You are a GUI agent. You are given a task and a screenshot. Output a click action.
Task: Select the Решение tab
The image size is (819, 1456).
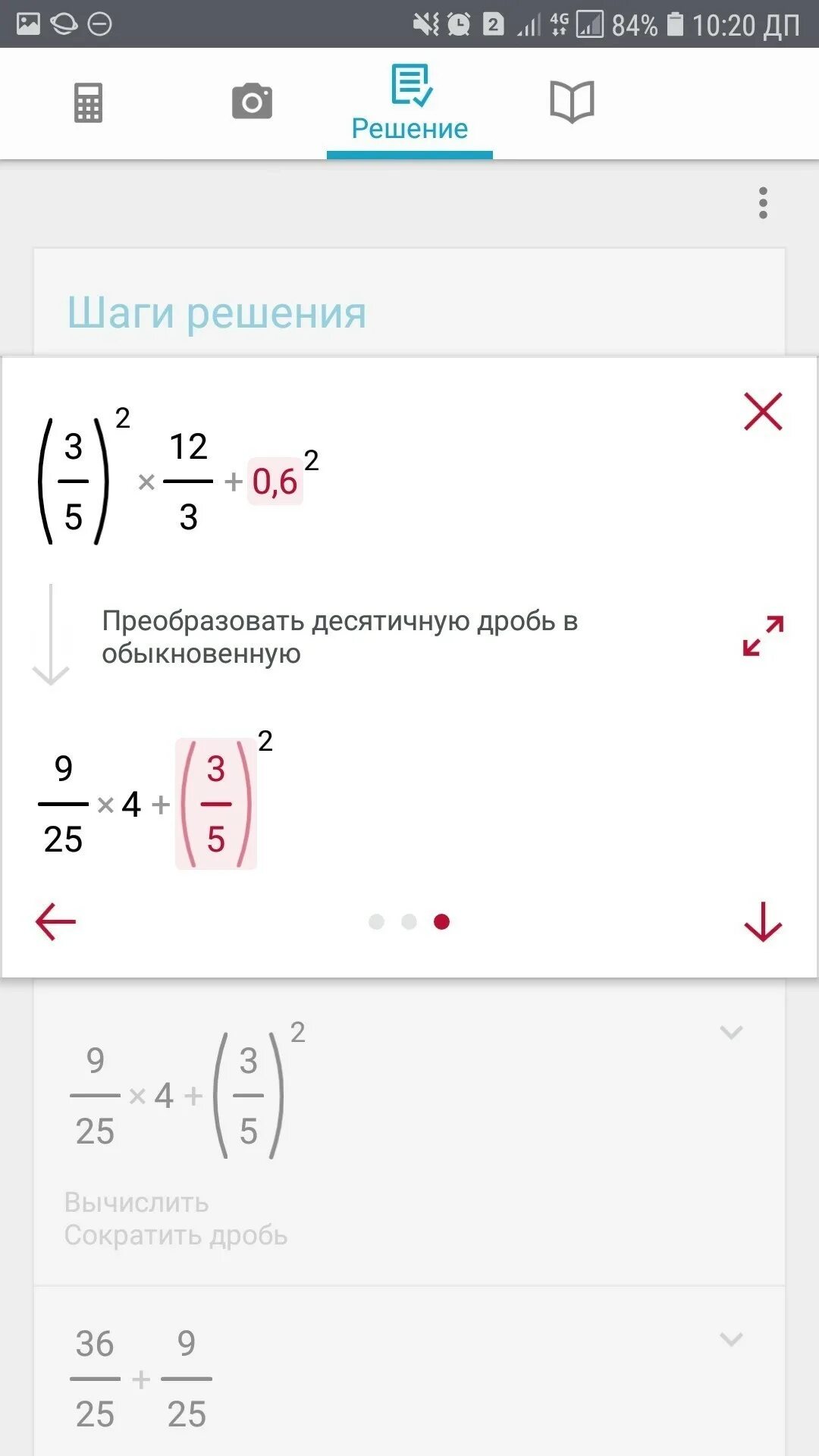tap(409, 104)
